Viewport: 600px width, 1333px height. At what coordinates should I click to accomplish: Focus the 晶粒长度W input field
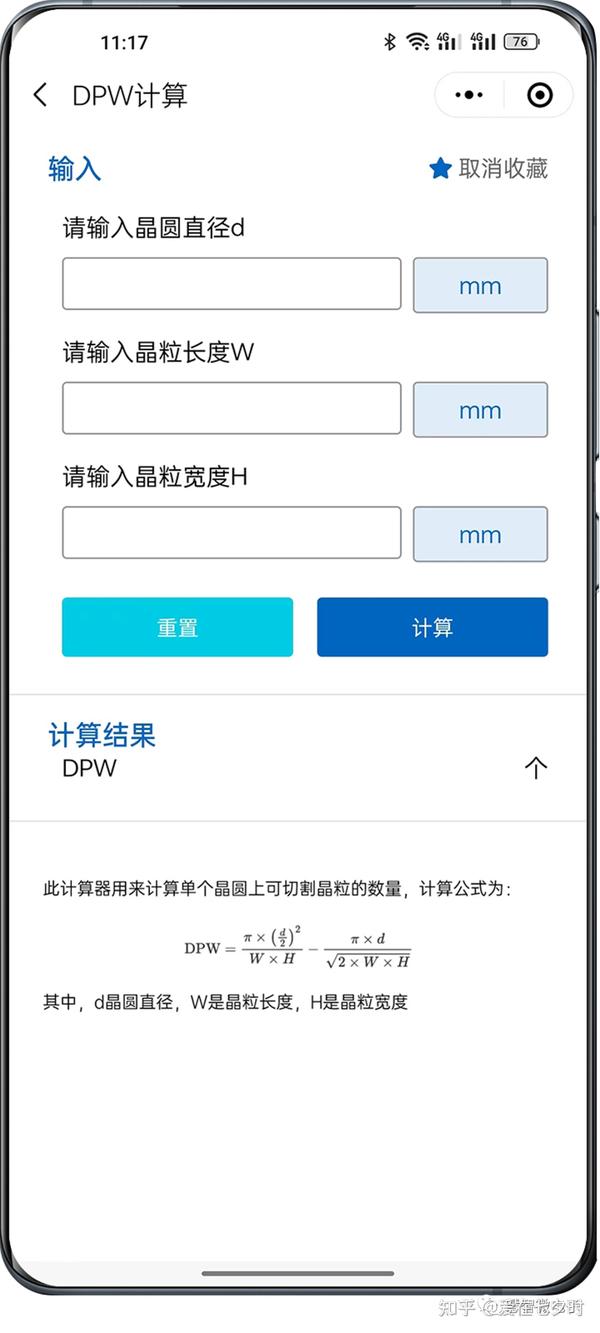point(232,408)
